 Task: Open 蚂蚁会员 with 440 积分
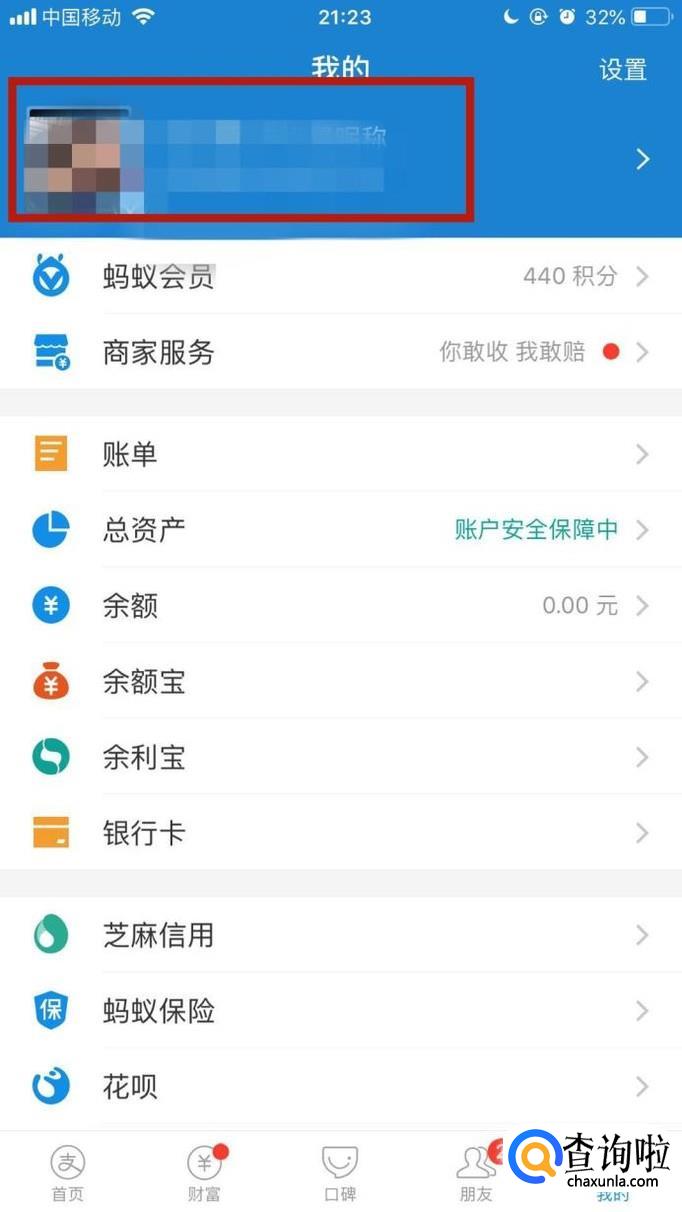click(340, 277)
